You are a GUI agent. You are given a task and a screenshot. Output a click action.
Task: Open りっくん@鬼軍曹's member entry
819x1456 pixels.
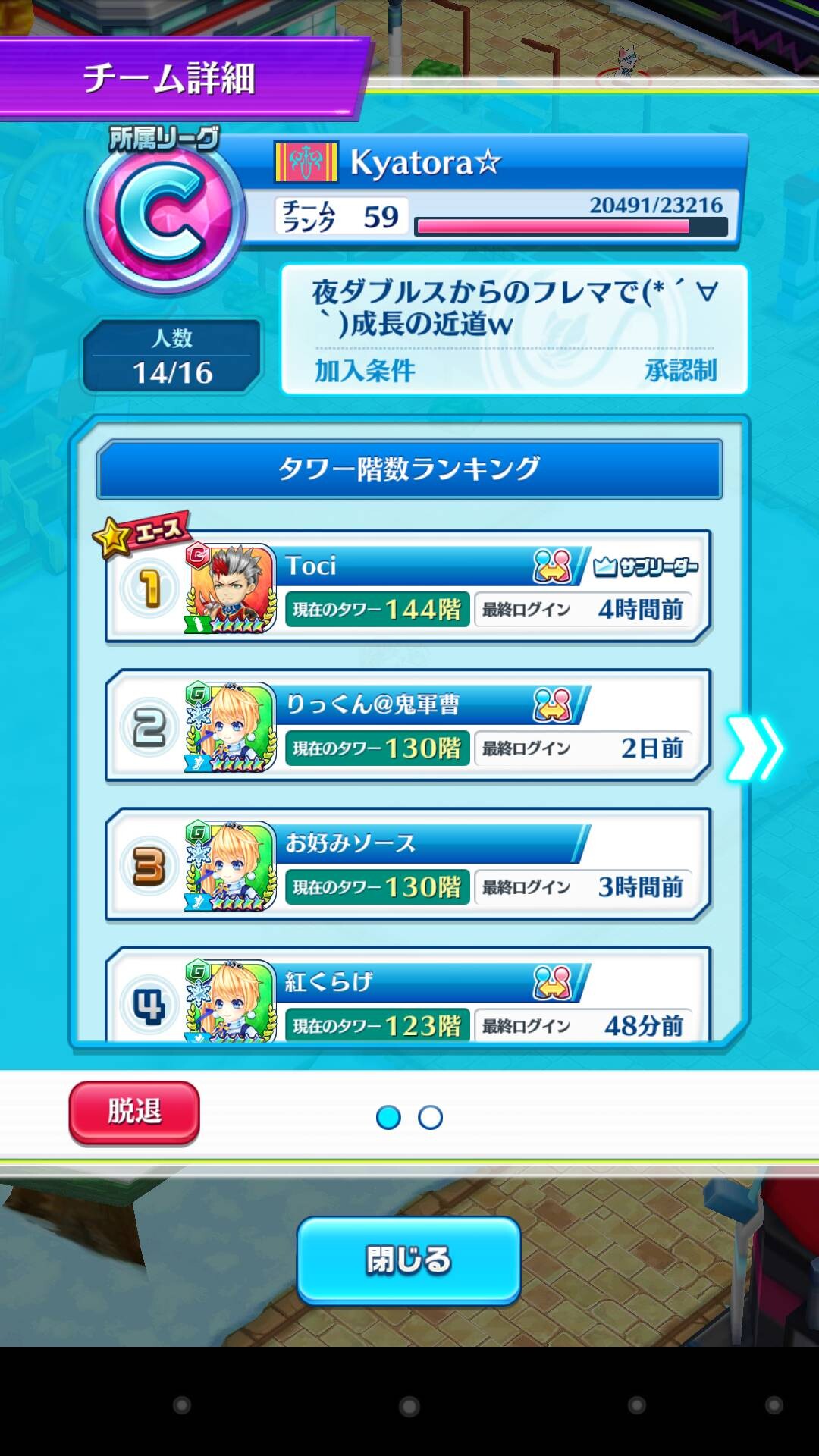point(408,725)
